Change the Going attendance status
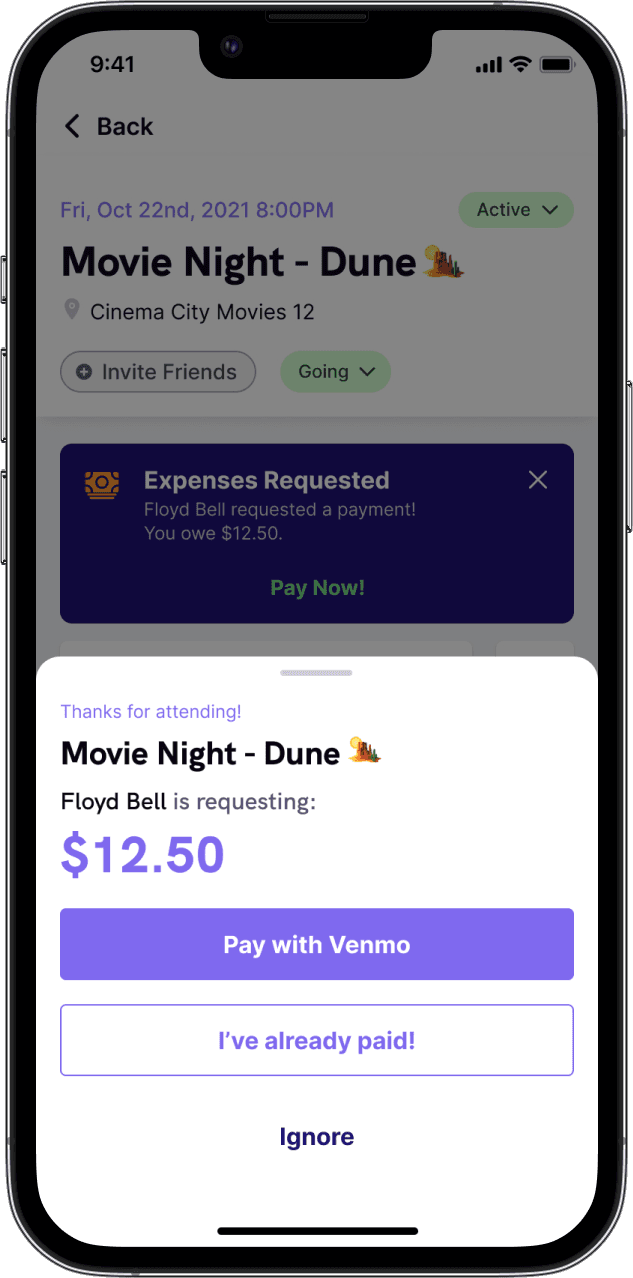This screenshot has height=1278, width=633. [x=336, y=372]
